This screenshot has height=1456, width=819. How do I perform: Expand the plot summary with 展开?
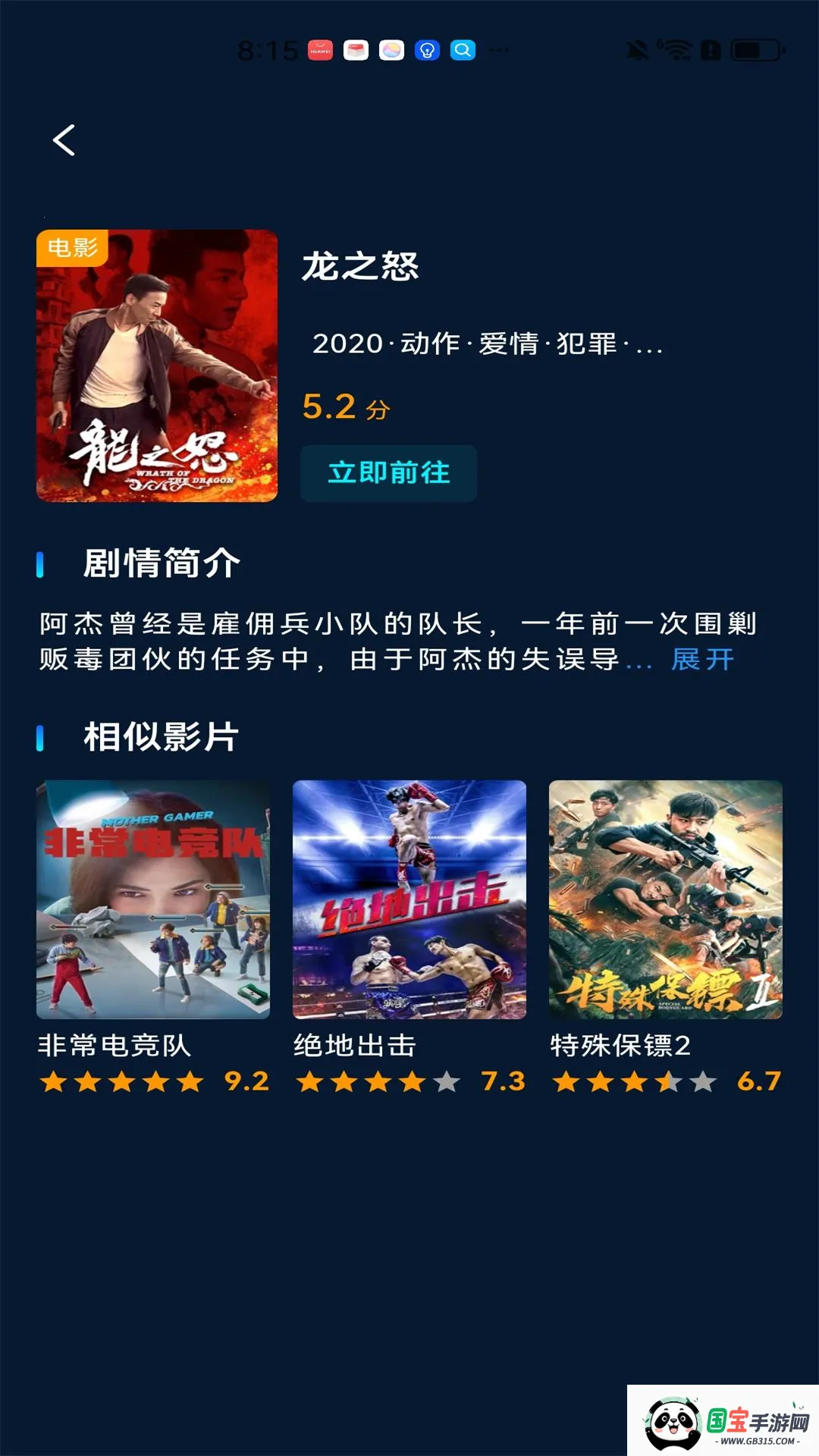(702, 659)
